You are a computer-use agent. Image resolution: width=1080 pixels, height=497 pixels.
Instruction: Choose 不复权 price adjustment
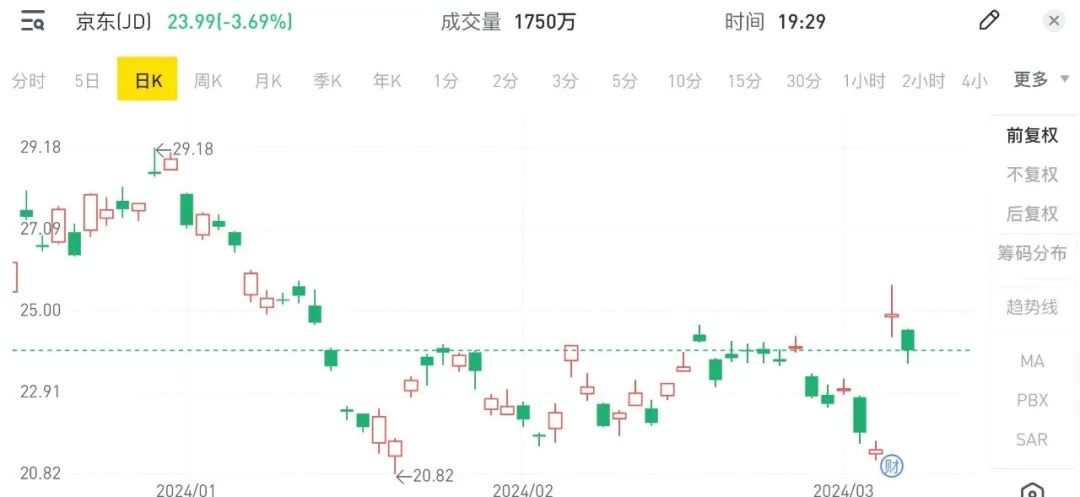click(x=1032, y=175)
